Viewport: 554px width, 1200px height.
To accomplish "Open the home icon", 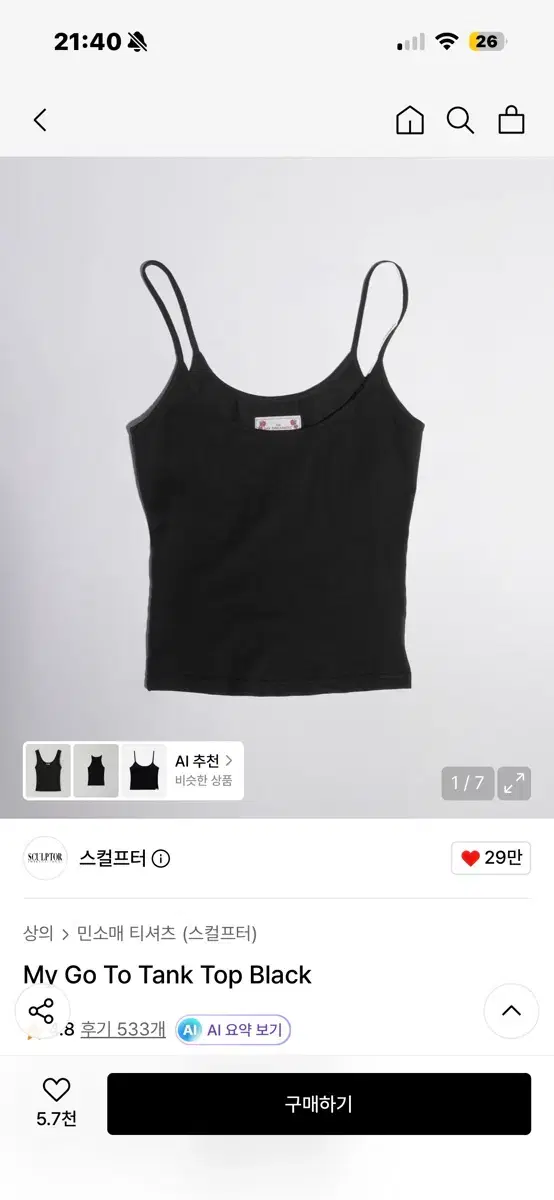I will [410, 121].
